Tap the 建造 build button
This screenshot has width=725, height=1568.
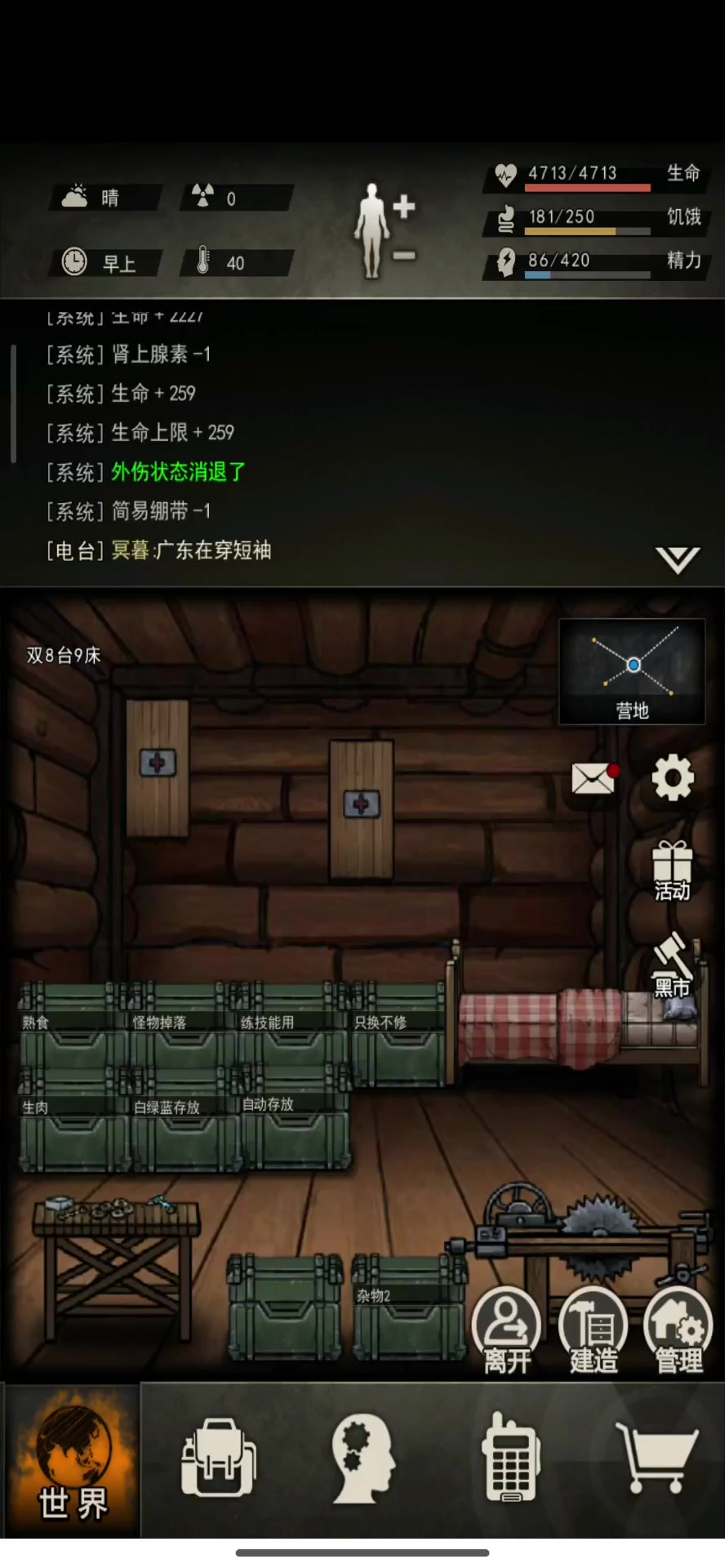(594, 1330)
